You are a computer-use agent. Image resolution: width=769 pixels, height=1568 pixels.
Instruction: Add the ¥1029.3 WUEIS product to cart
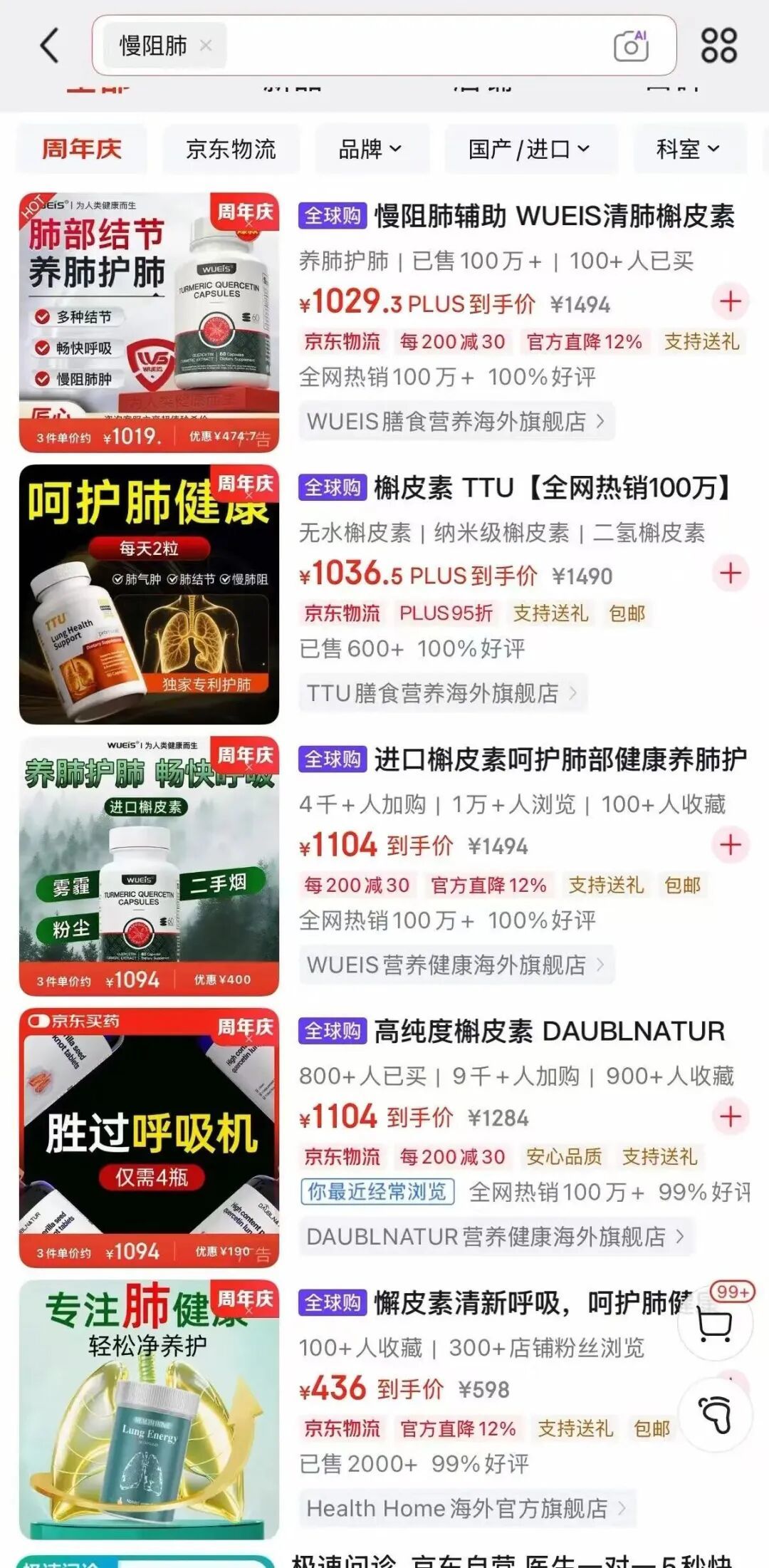pyautogui.click(x=731, y=301)
